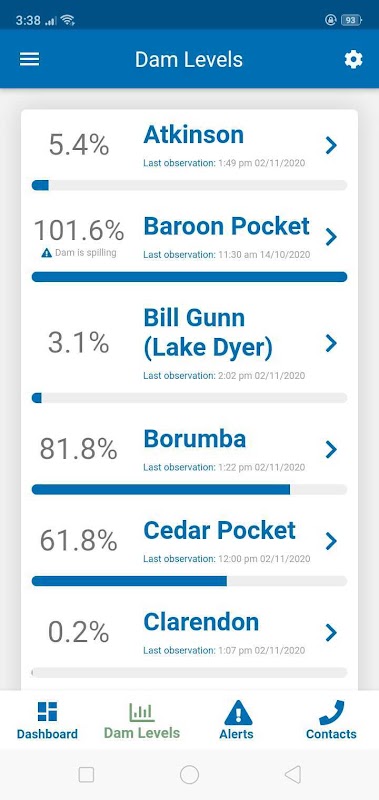Tap the system back button

coord(292,775)
